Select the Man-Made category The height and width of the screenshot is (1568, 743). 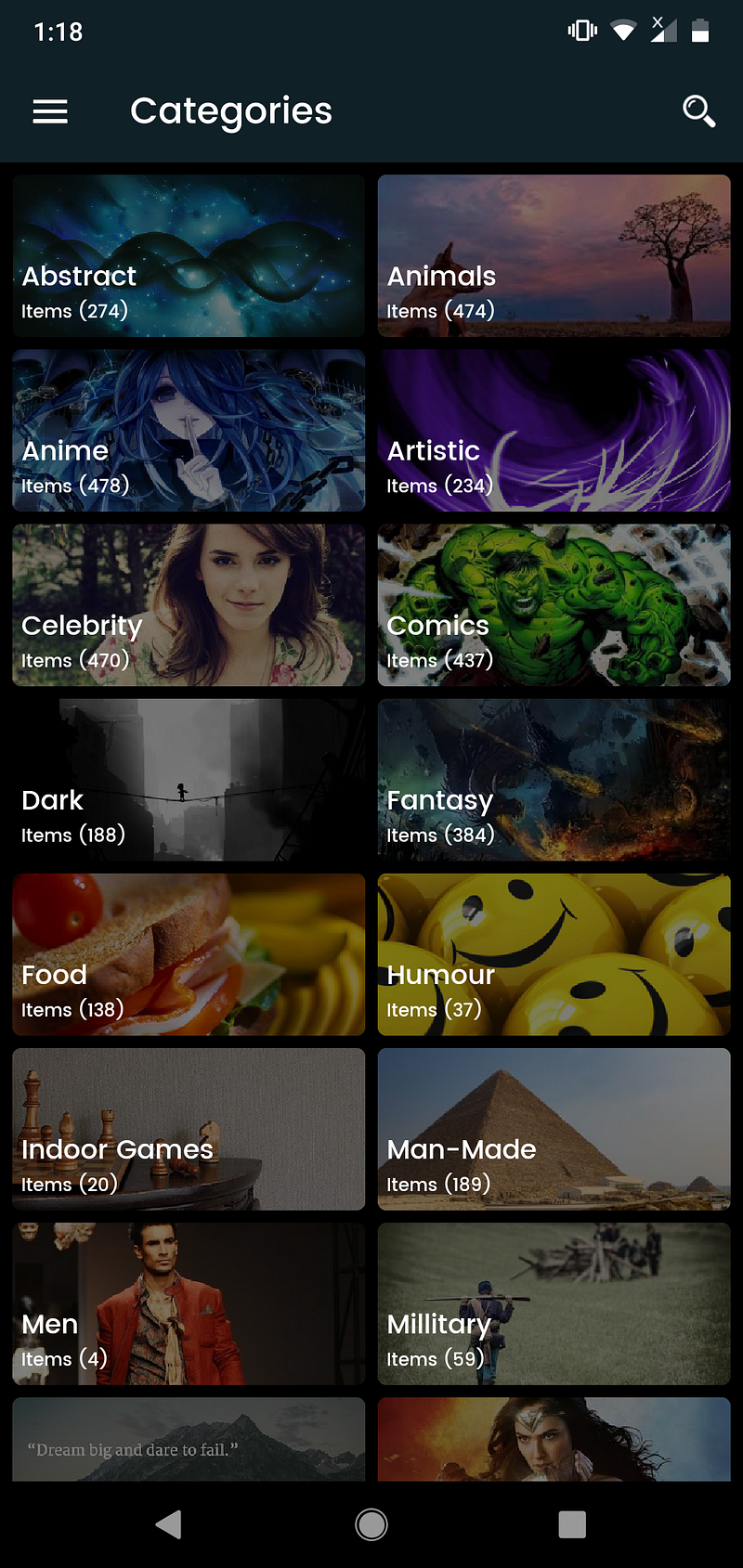(x=554, y=1129)
